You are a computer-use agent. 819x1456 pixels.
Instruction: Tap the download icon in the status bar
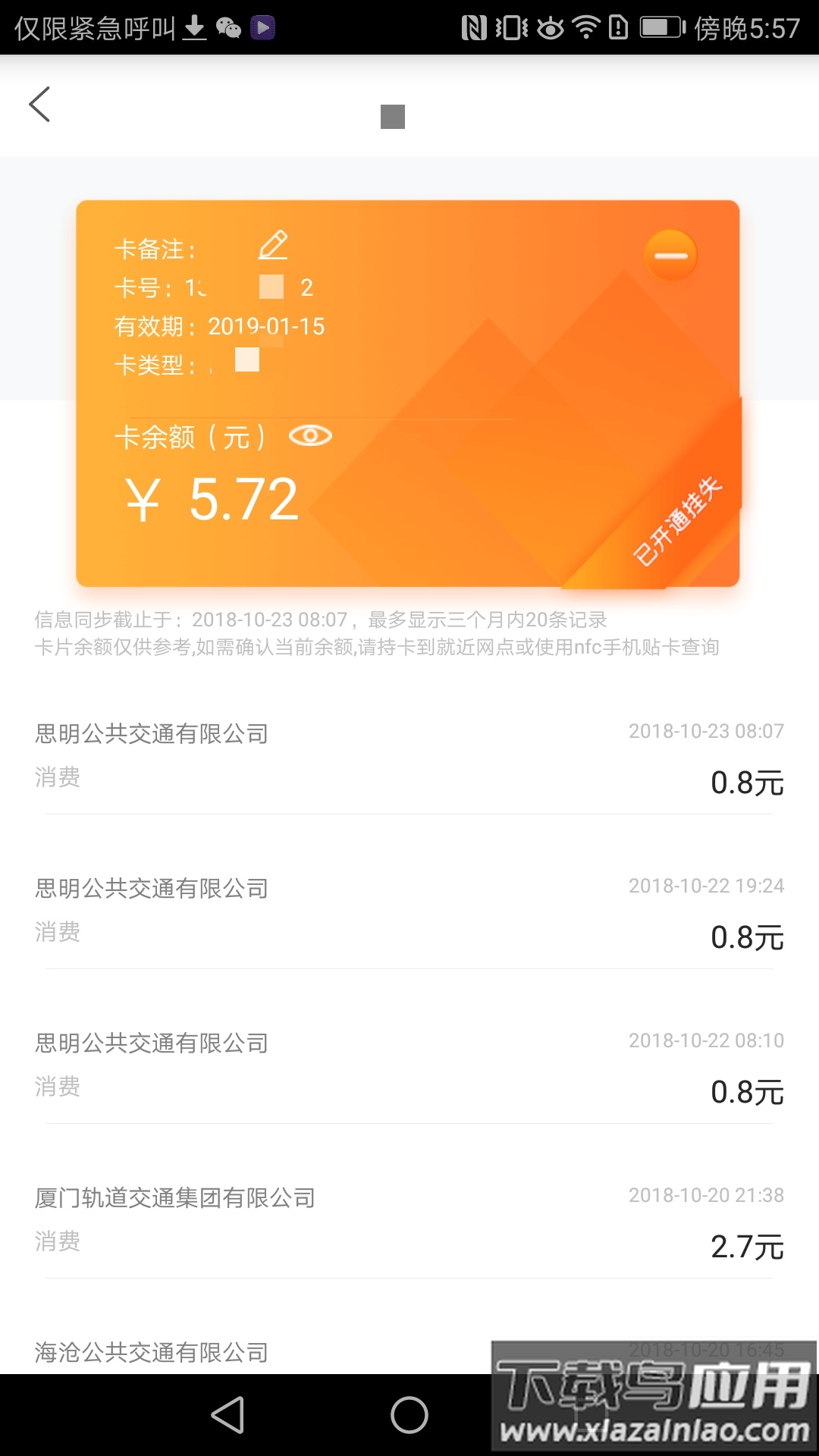tap(196, 29)
